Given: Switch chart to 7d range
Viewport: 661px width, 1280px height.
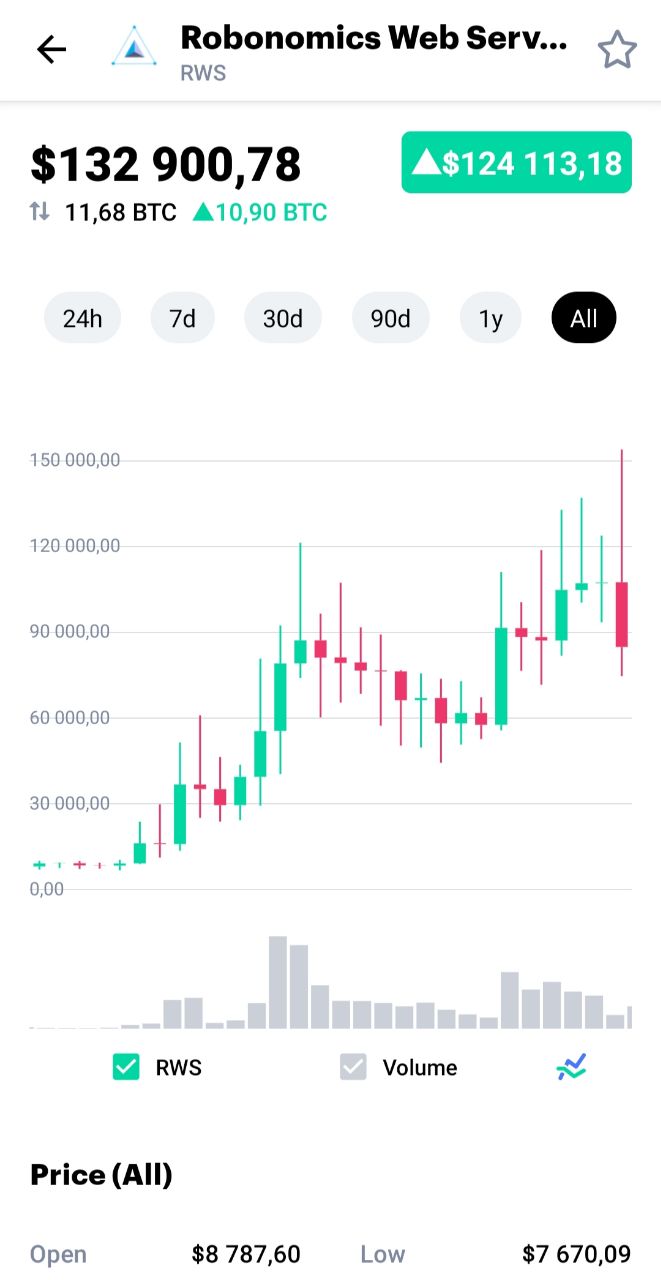Looking at the screenshot, I should pyautogui.click(x=182, y=319).
